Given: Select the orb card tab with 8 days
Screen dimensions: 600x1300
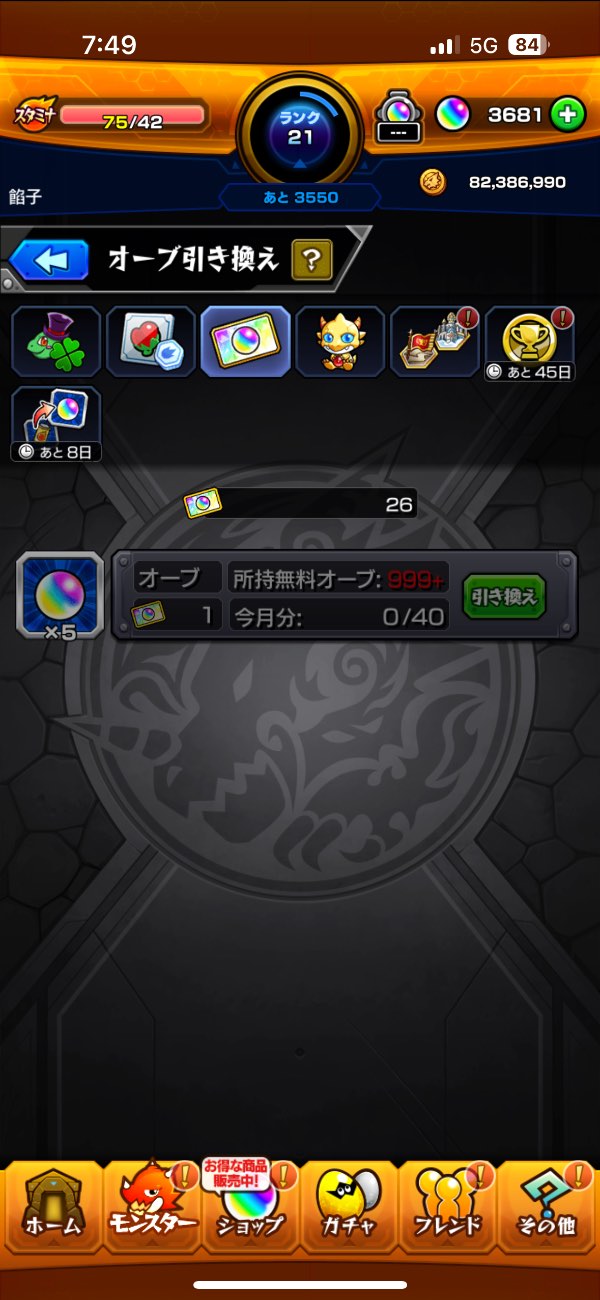Looking at the screenshot, I should (x=56, y=423).
